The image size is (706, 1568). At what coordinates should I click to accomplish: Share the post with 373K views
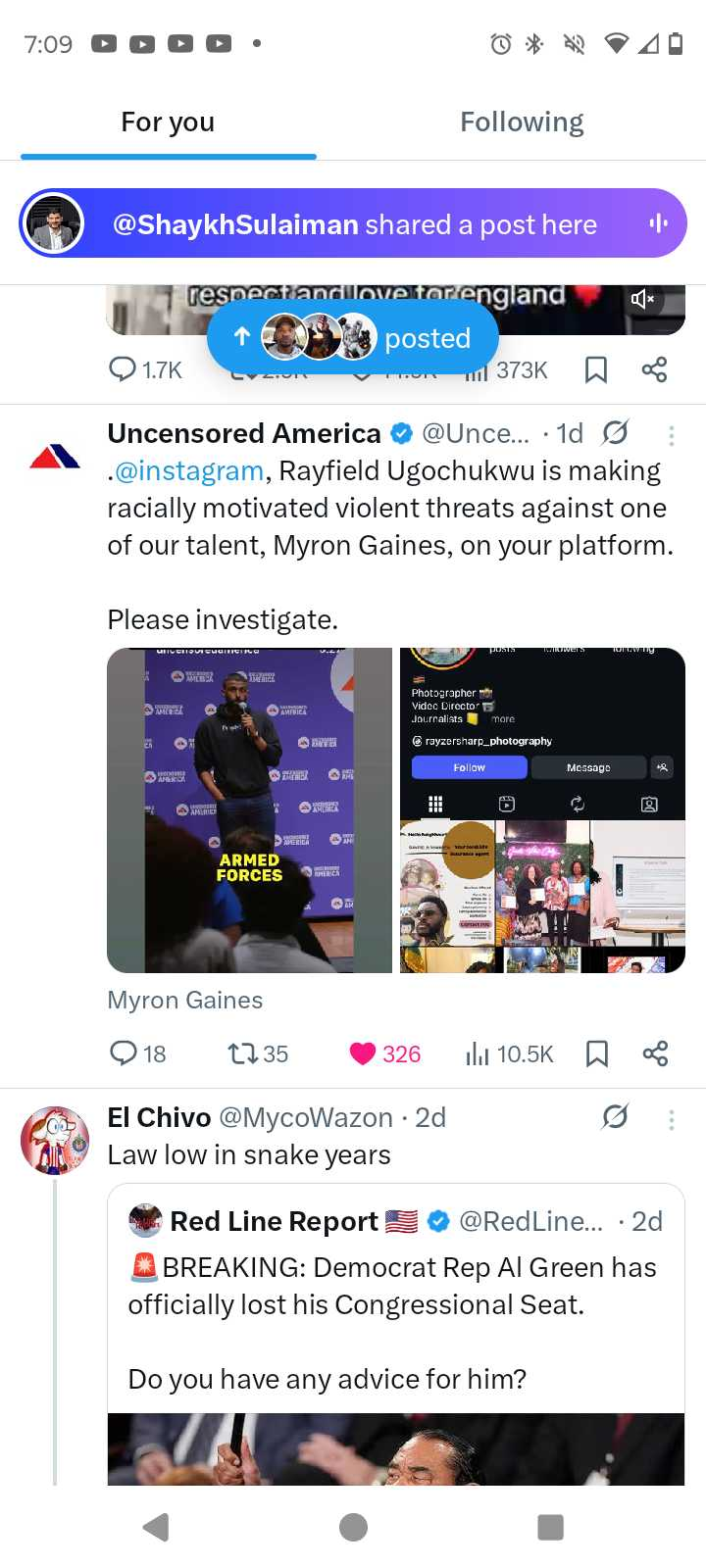(x=655, y=369)
